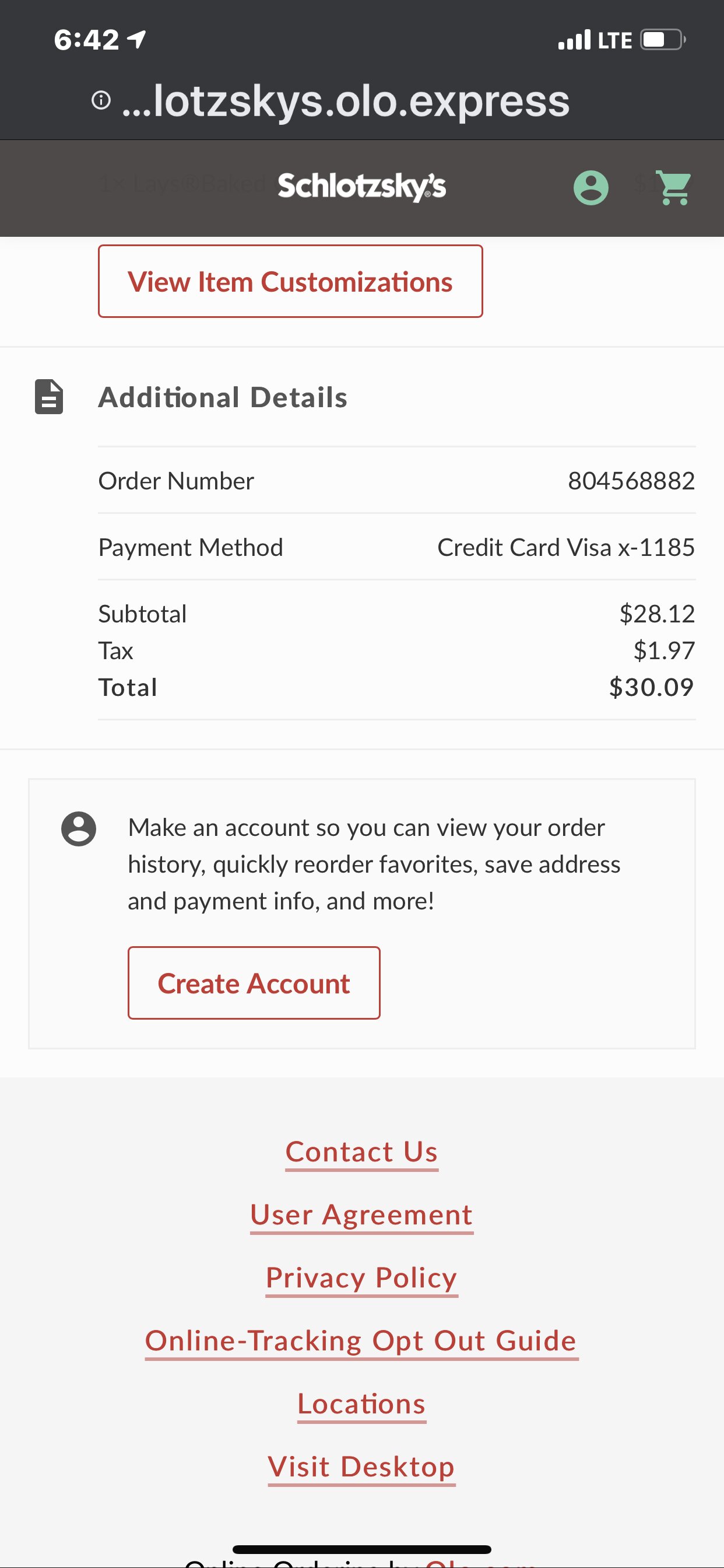
Task: Tap the Schlotzsky's logo in header
Action: tap(362, 186)
